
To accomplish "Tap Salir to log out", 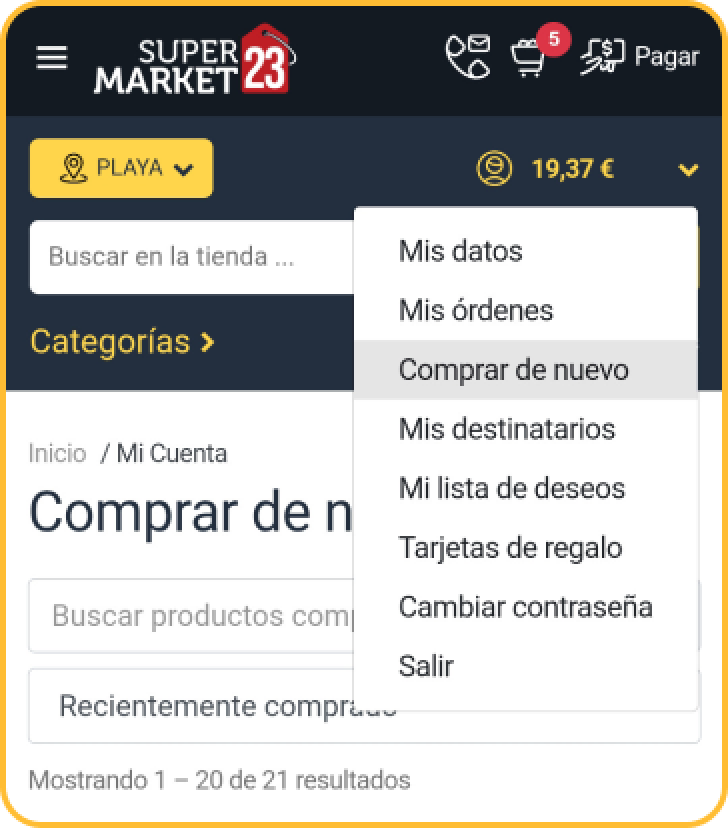I will [426, 666].
